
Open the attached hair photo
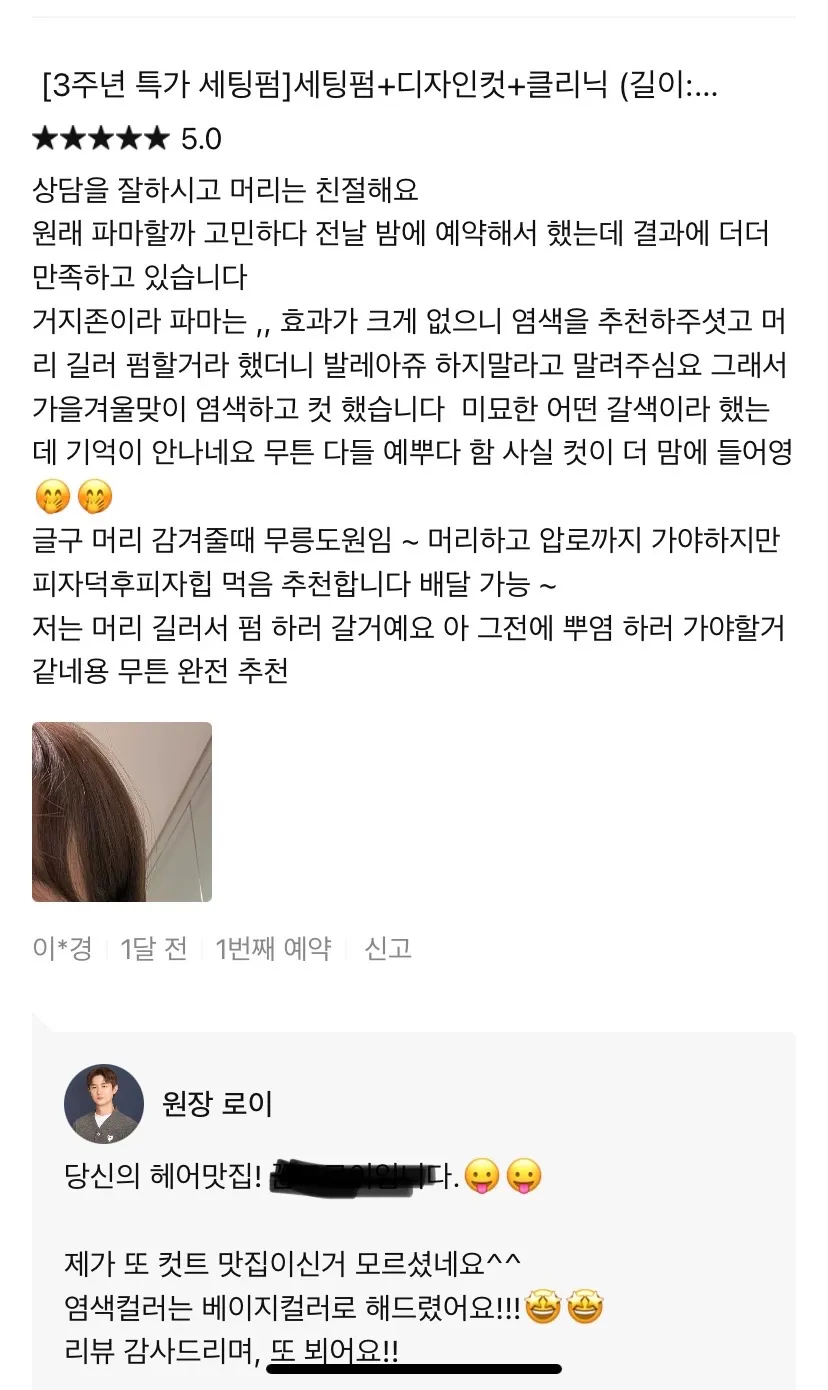pyautogui.click(x=121, y=811)
